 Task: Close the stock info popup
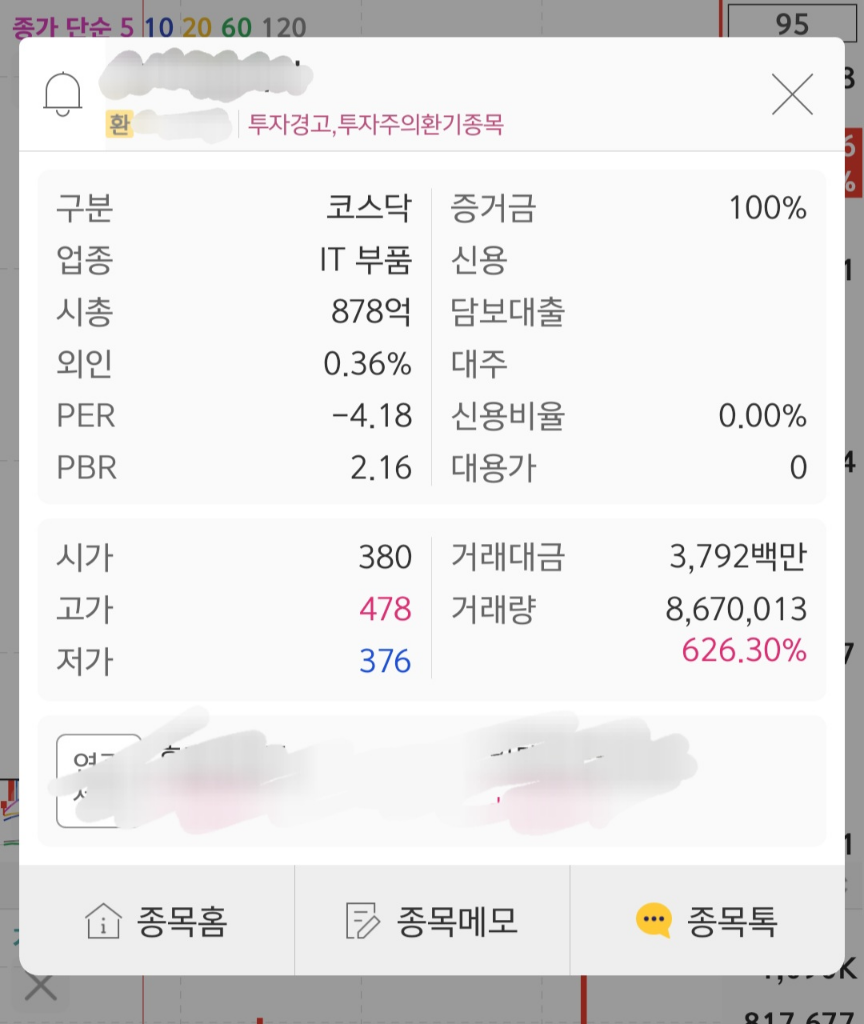click(x=792, y=95)
